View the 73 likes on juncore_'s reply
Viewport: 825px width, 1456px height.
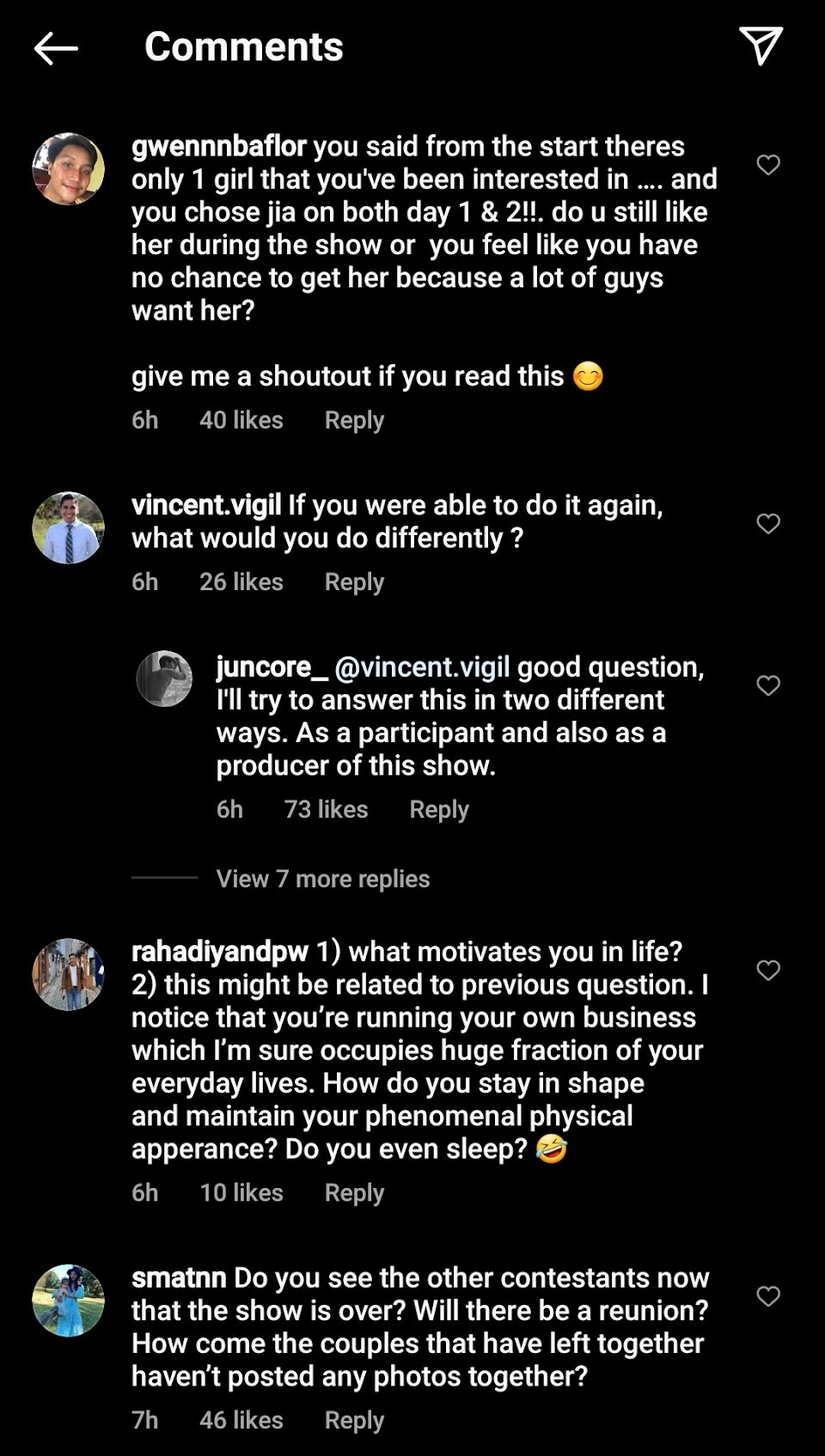click(x=326, y=809)
